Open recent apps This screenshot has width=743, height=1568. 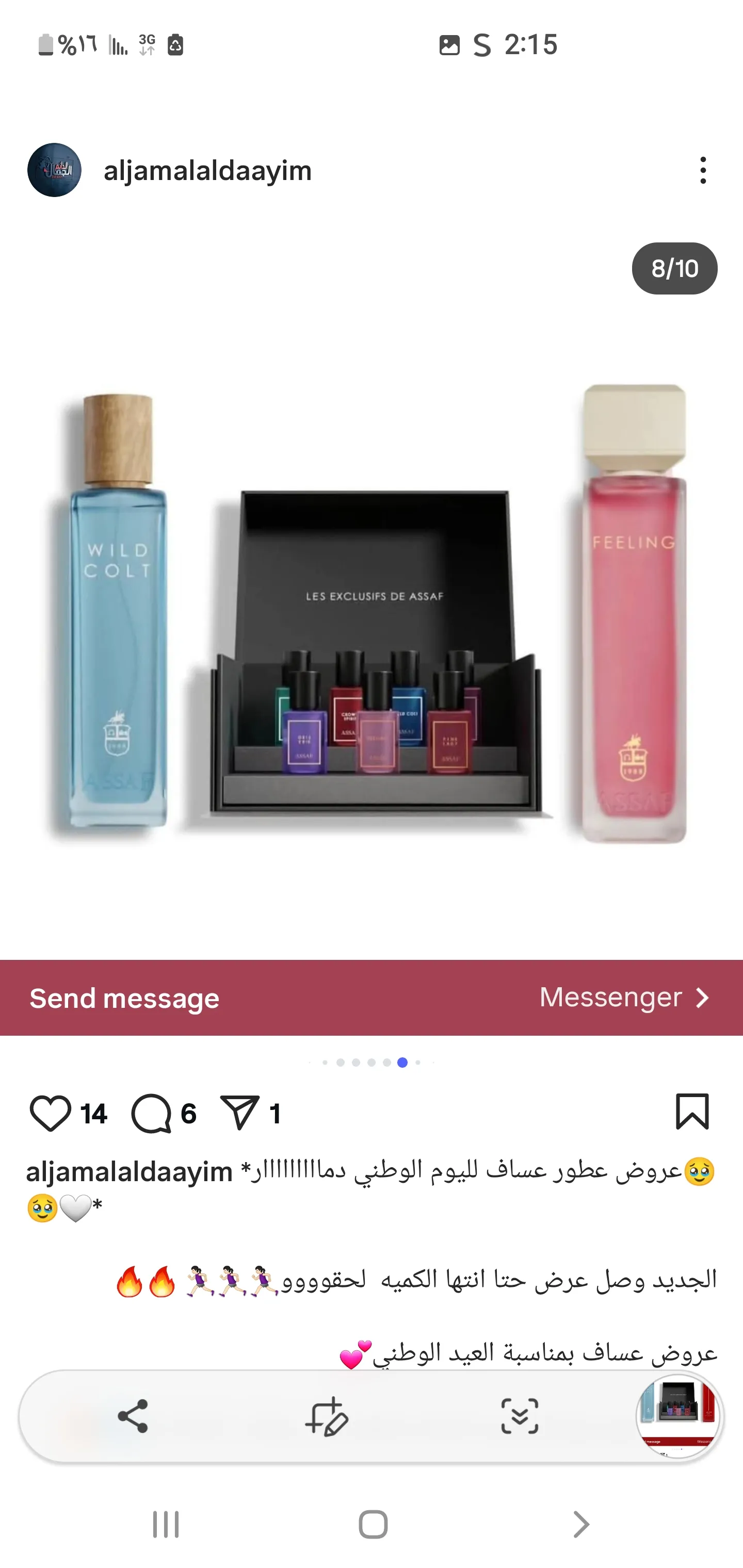(166, 1525)
